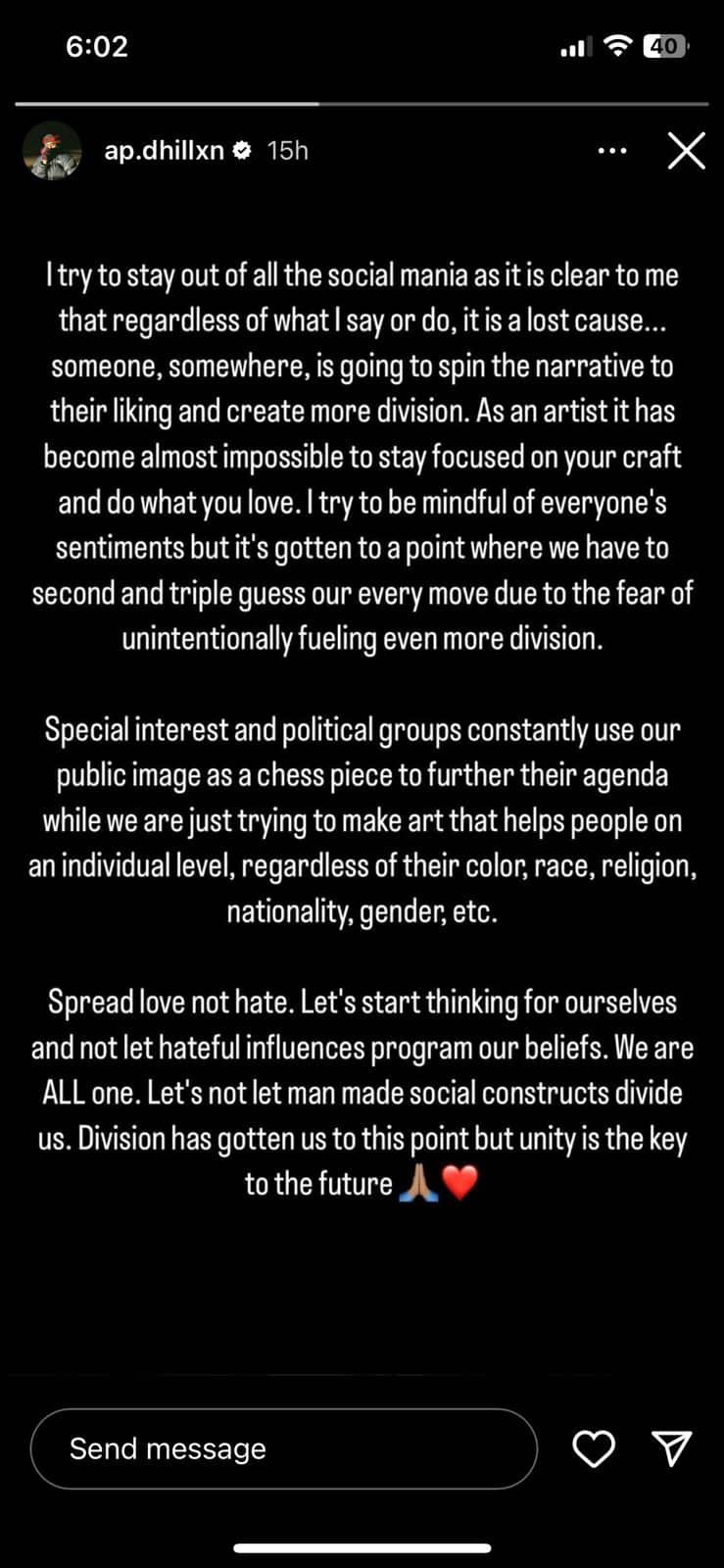Close the story viewer
The width and height of the screenshot is (724, 1568).
pos(686,151)
